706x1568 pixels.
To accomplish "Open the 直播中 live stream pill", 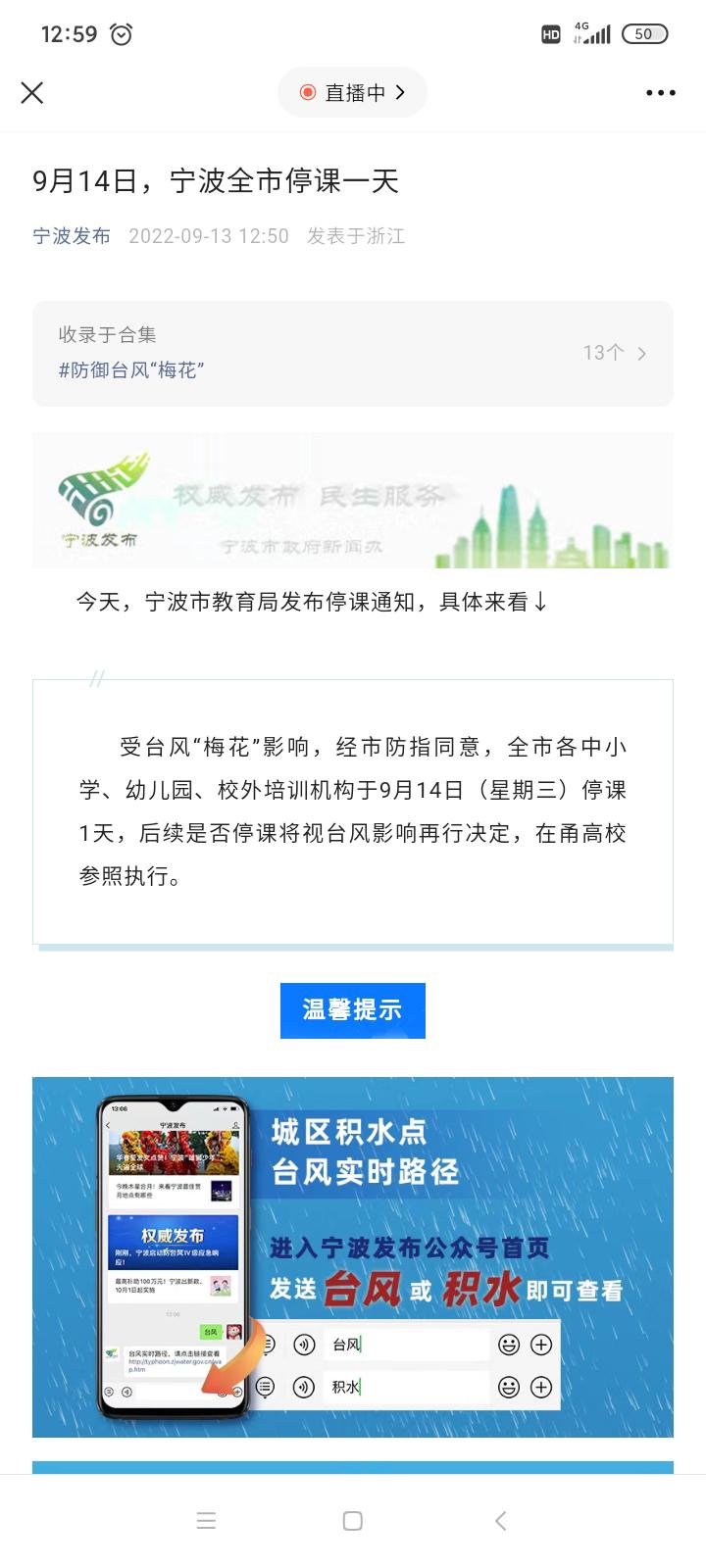I will 353,92.
